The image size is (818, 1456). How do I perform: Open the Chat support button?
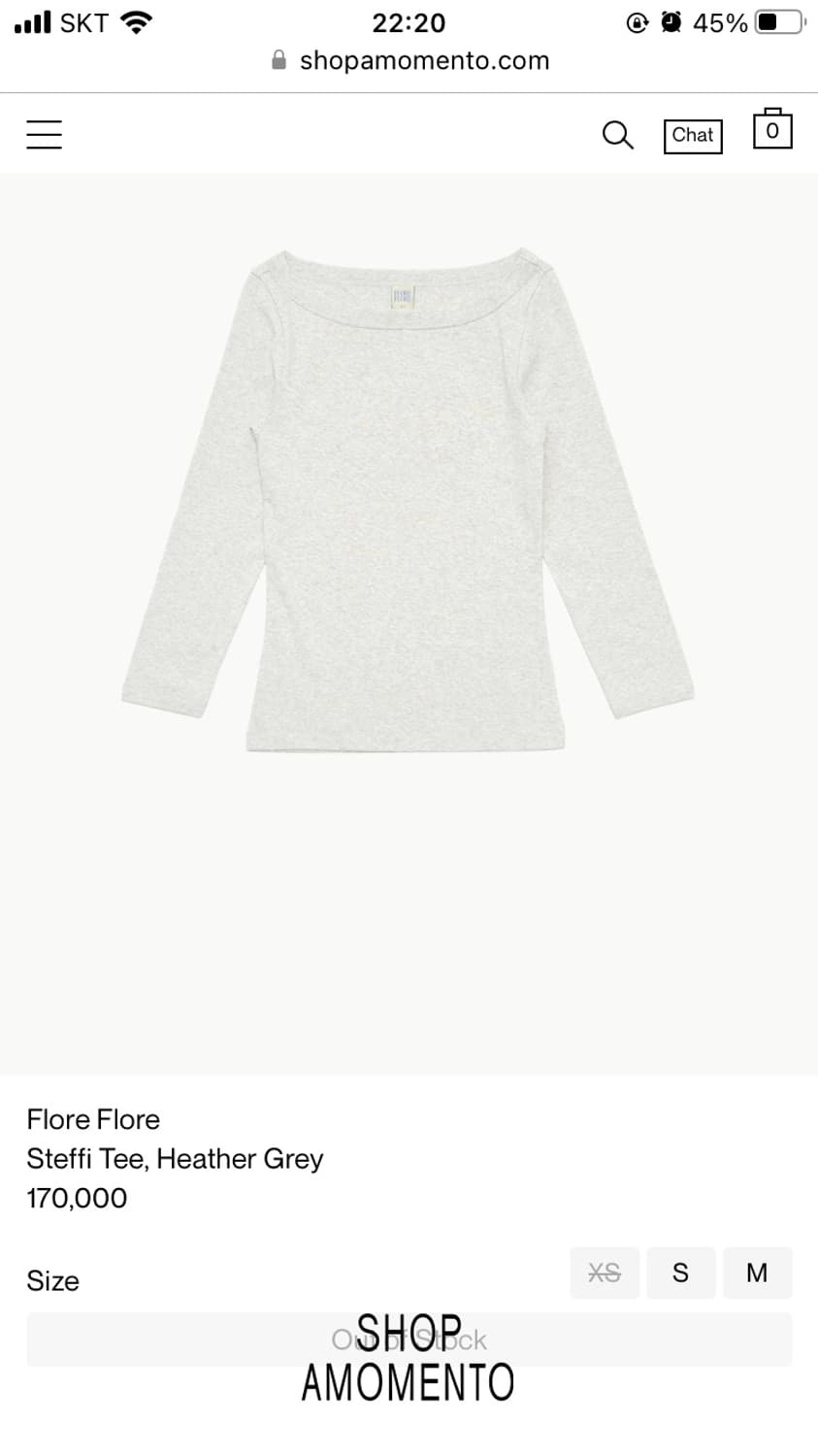[692, 135]
